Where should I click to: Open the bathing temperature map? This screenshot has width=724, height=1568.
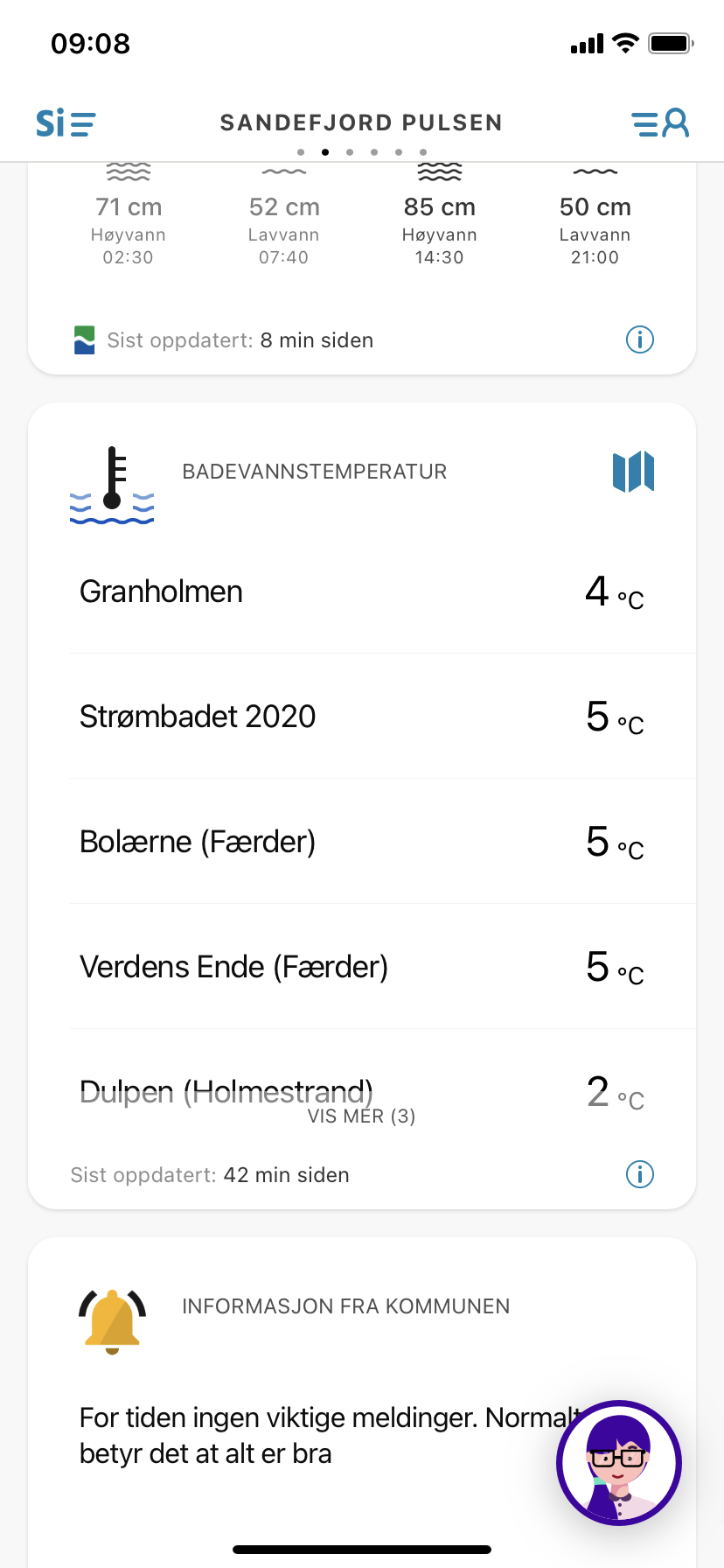pyautogui.click(x=633, y=472)
